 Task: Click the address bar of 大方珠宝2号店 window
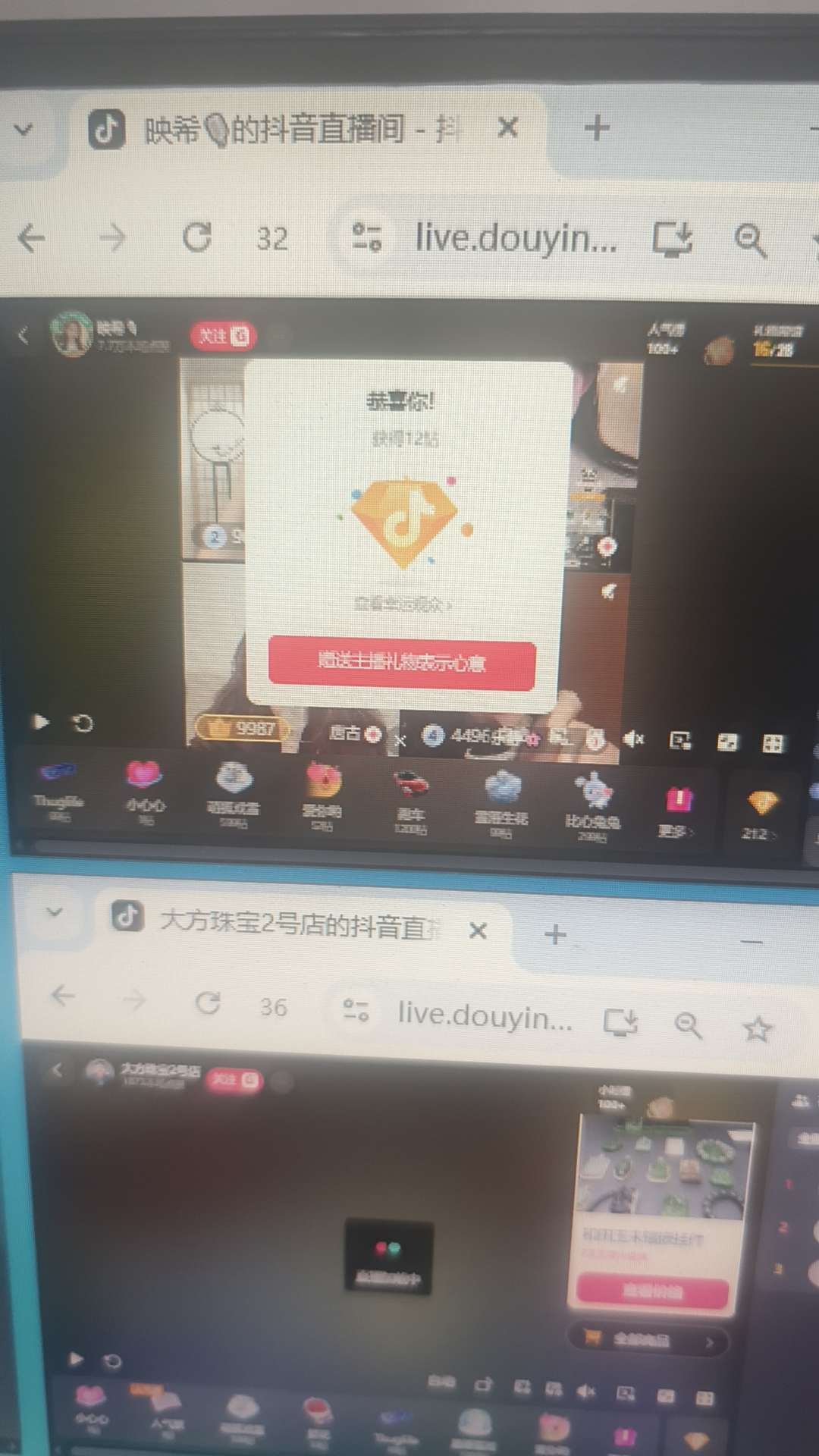484,1015
